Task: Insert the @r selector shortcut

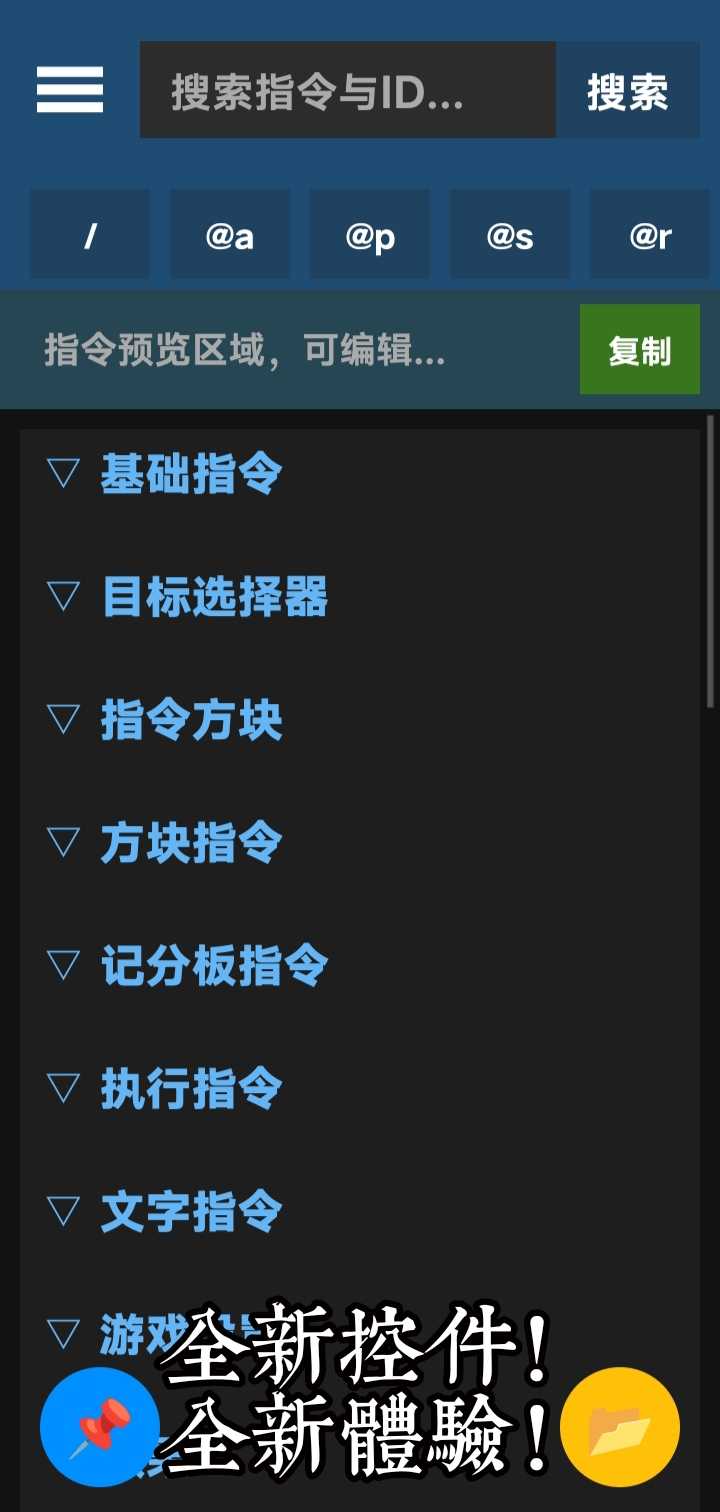Action: [649, 235]
